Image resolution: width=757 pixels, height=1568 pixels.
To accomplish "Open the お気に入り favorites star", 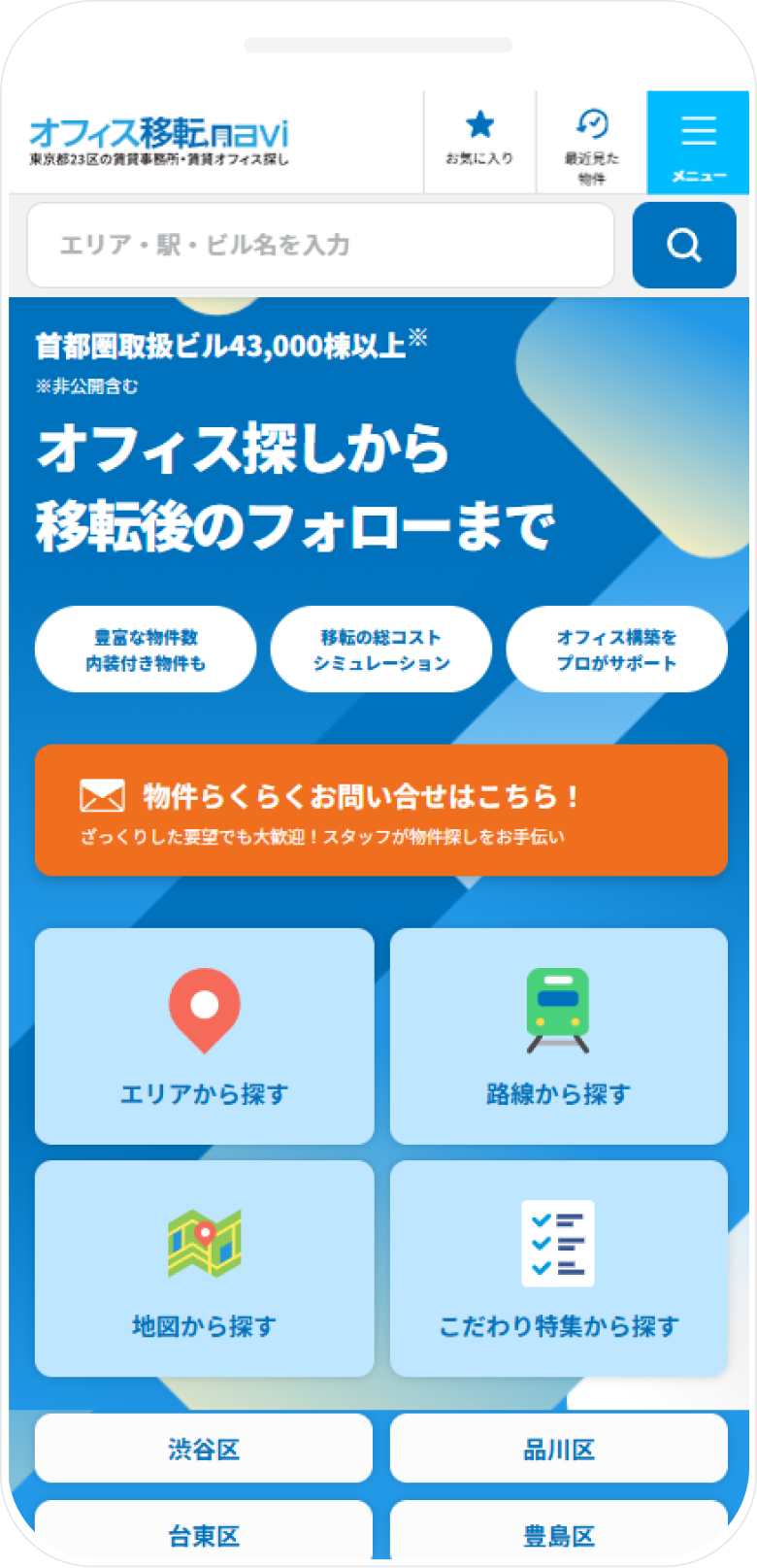I will pos(479,139).
